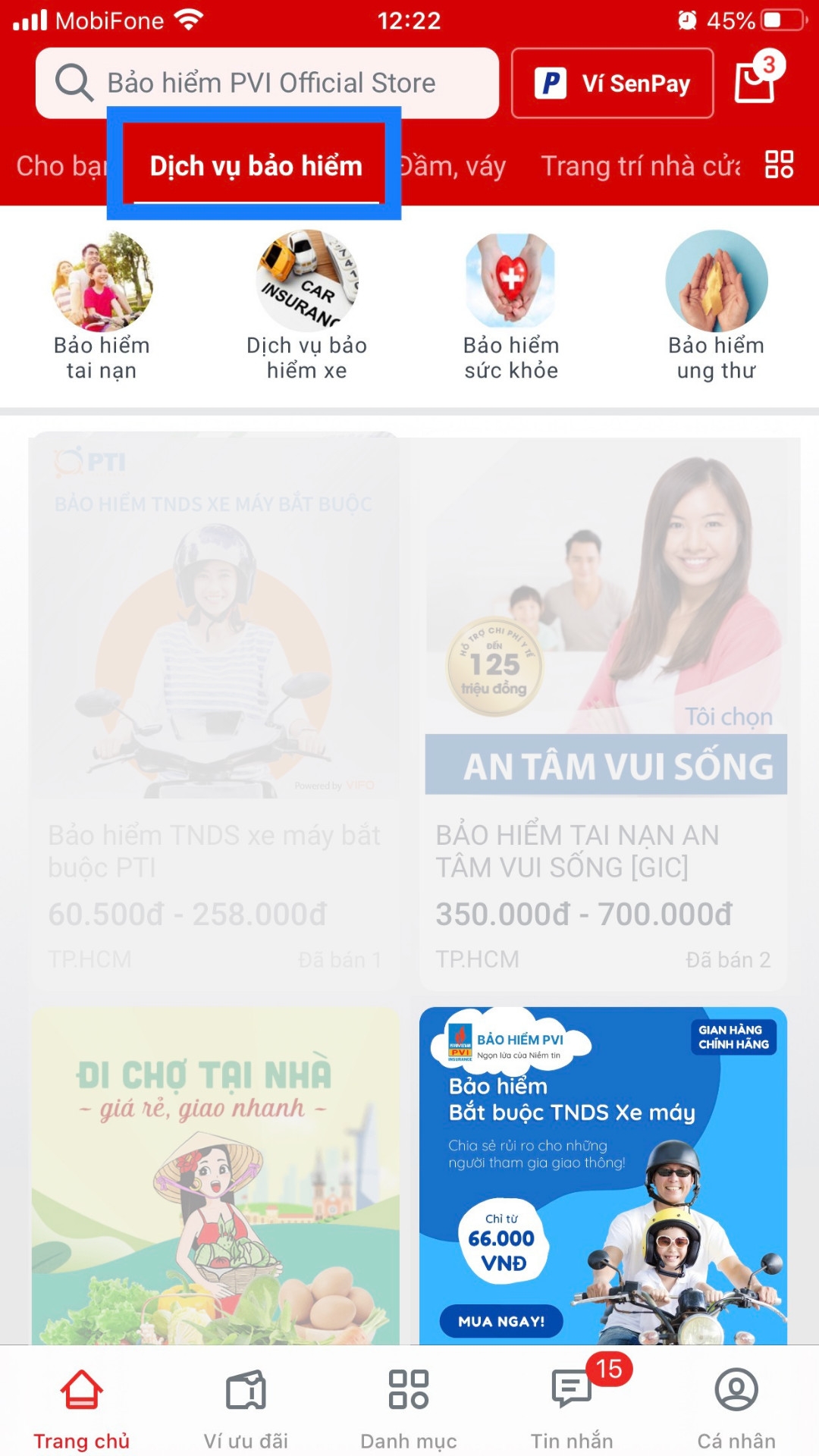Open the all-categories grid icon
Screen dimensions: 819x1456
coord(779,165)
